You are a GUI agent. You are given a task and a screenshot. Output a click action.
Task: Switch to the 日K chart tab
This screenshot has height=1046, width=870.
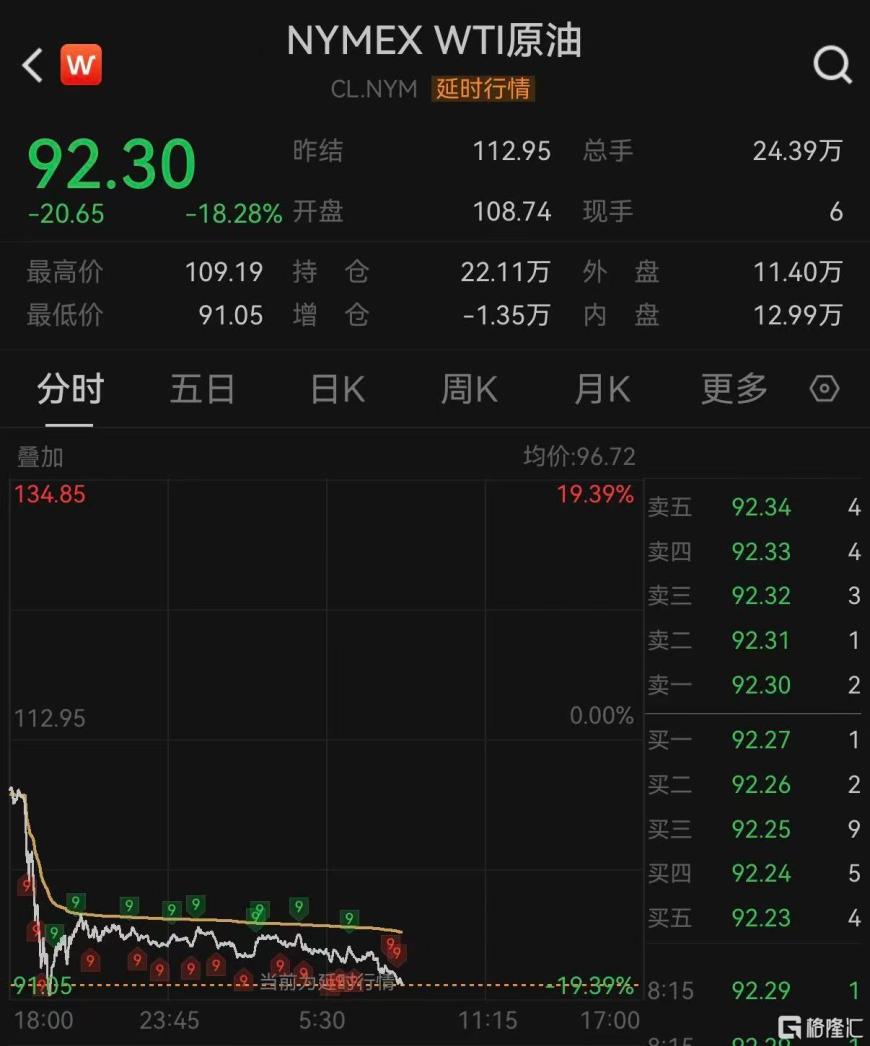337,389
